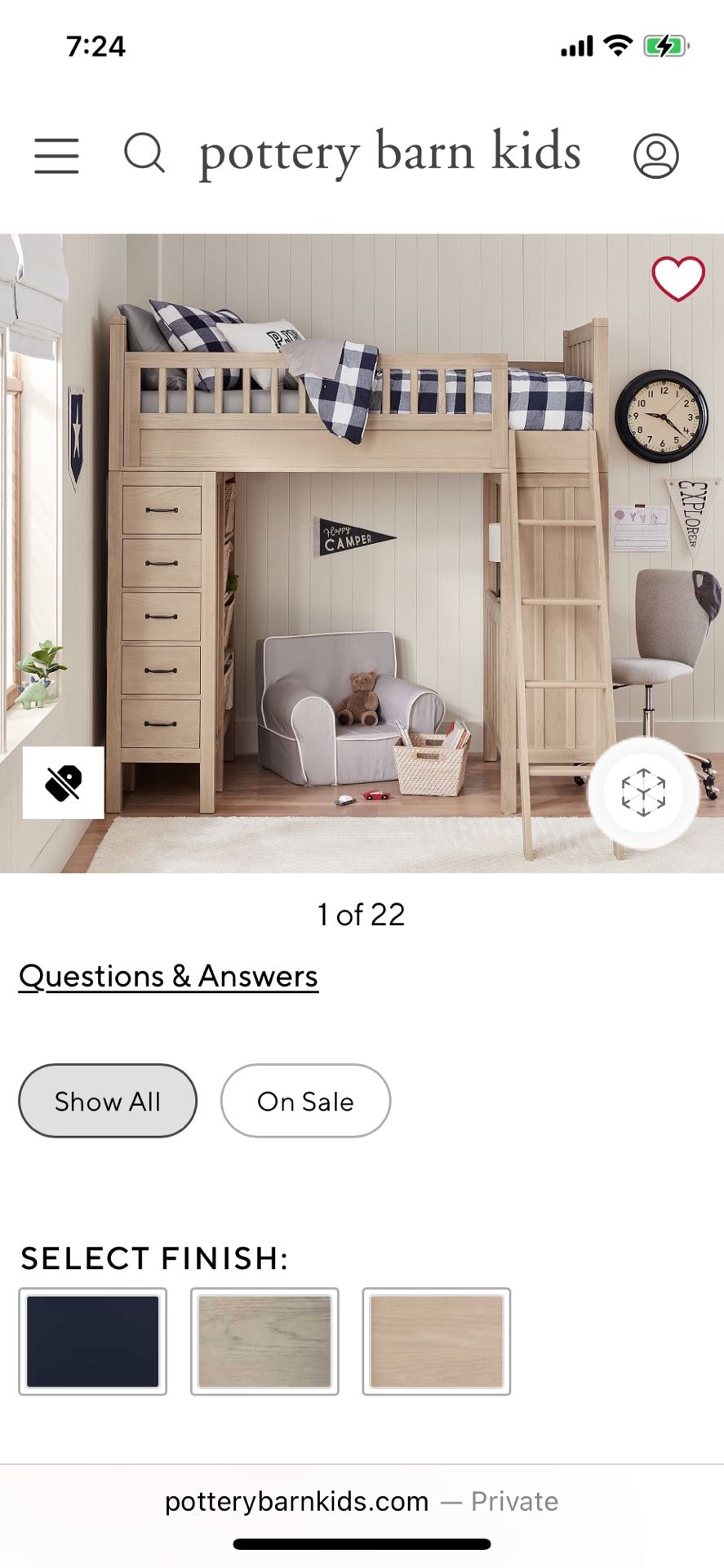Open the Questions & Answers section
The image size is (724, 1568).
coord(167,975)
